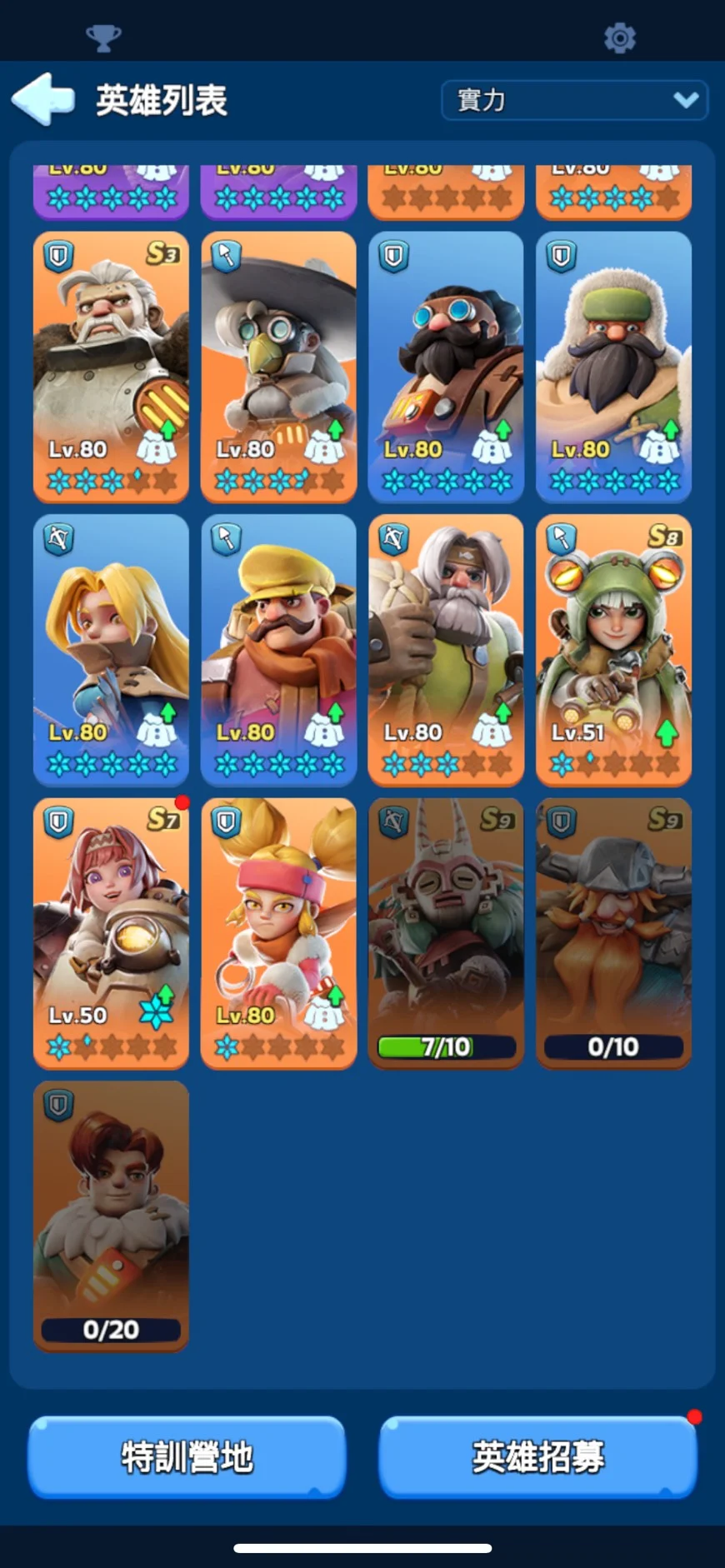Open the settings gear icon
The image size is (725, 1568).
[x=619, y=37]
